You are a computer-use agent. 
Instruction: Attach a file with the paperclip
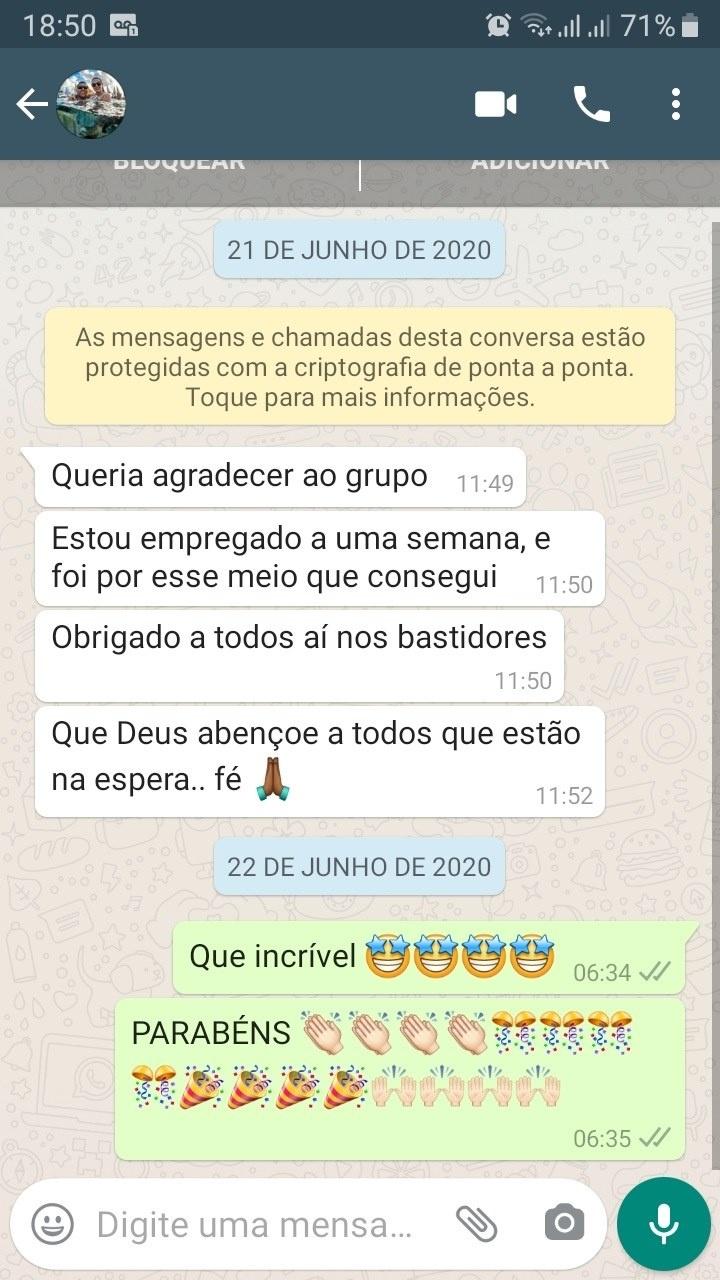(x=476, y=1223)
